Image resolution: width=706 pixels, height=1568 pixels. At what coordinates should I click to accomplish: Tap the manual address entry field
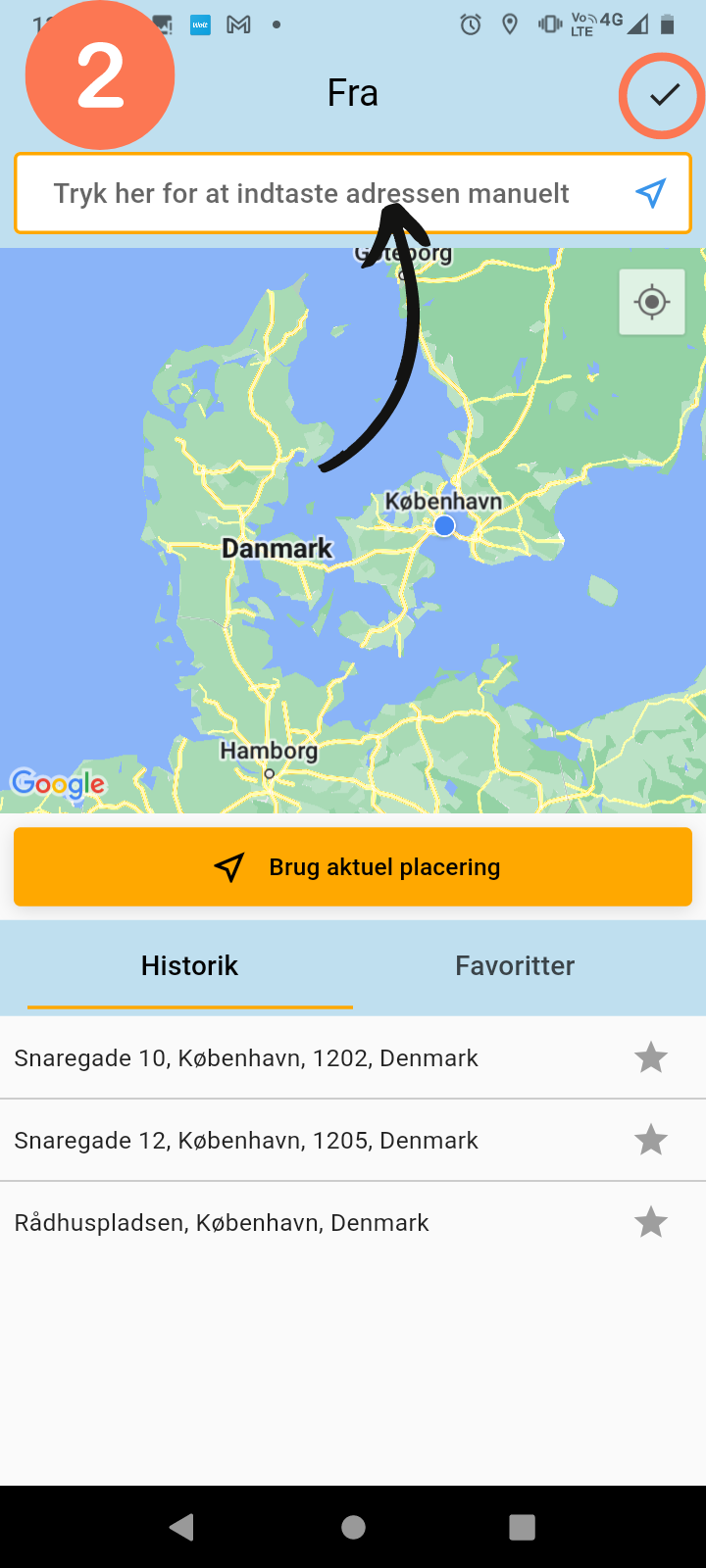(353, 193)
